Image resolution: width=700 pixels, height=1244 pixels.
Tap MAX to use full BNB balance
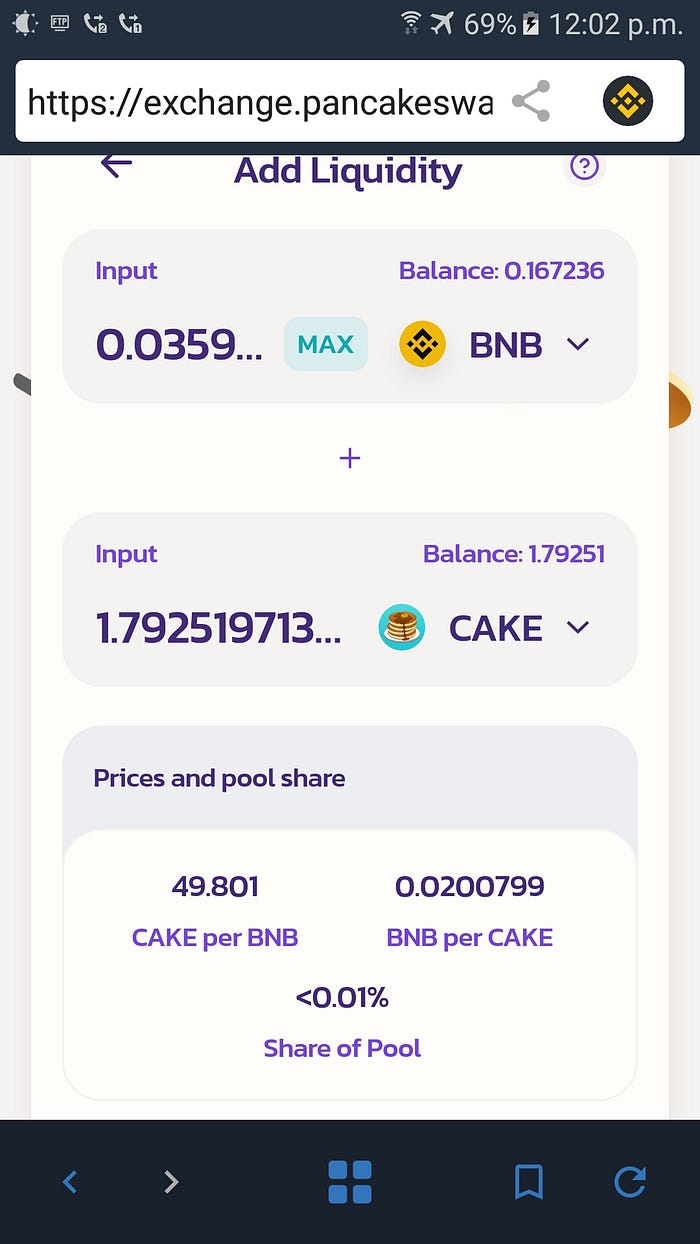326,345
